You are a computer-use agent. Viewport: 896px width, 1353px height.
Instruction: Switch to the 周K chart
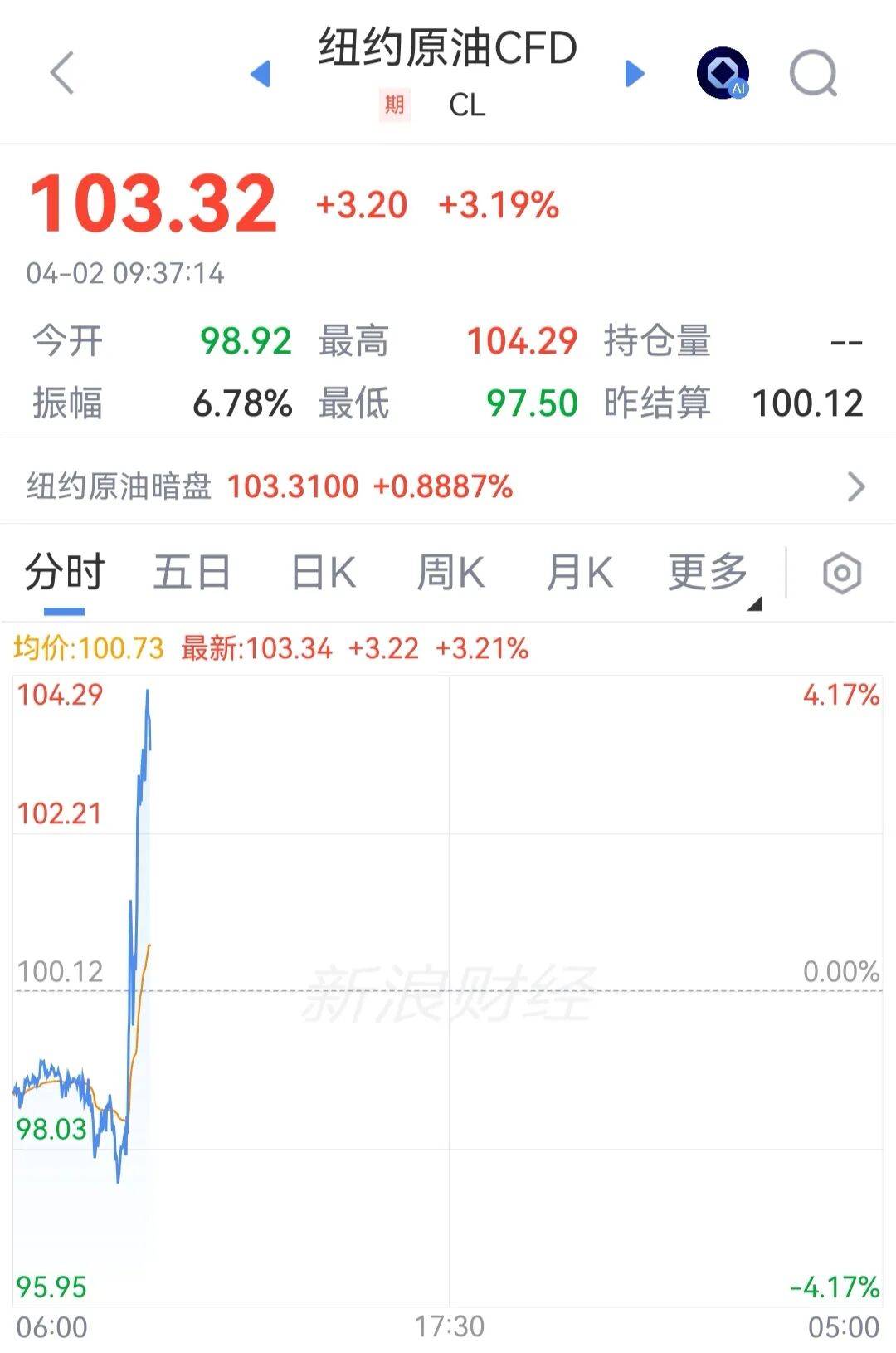pos(450,573)
